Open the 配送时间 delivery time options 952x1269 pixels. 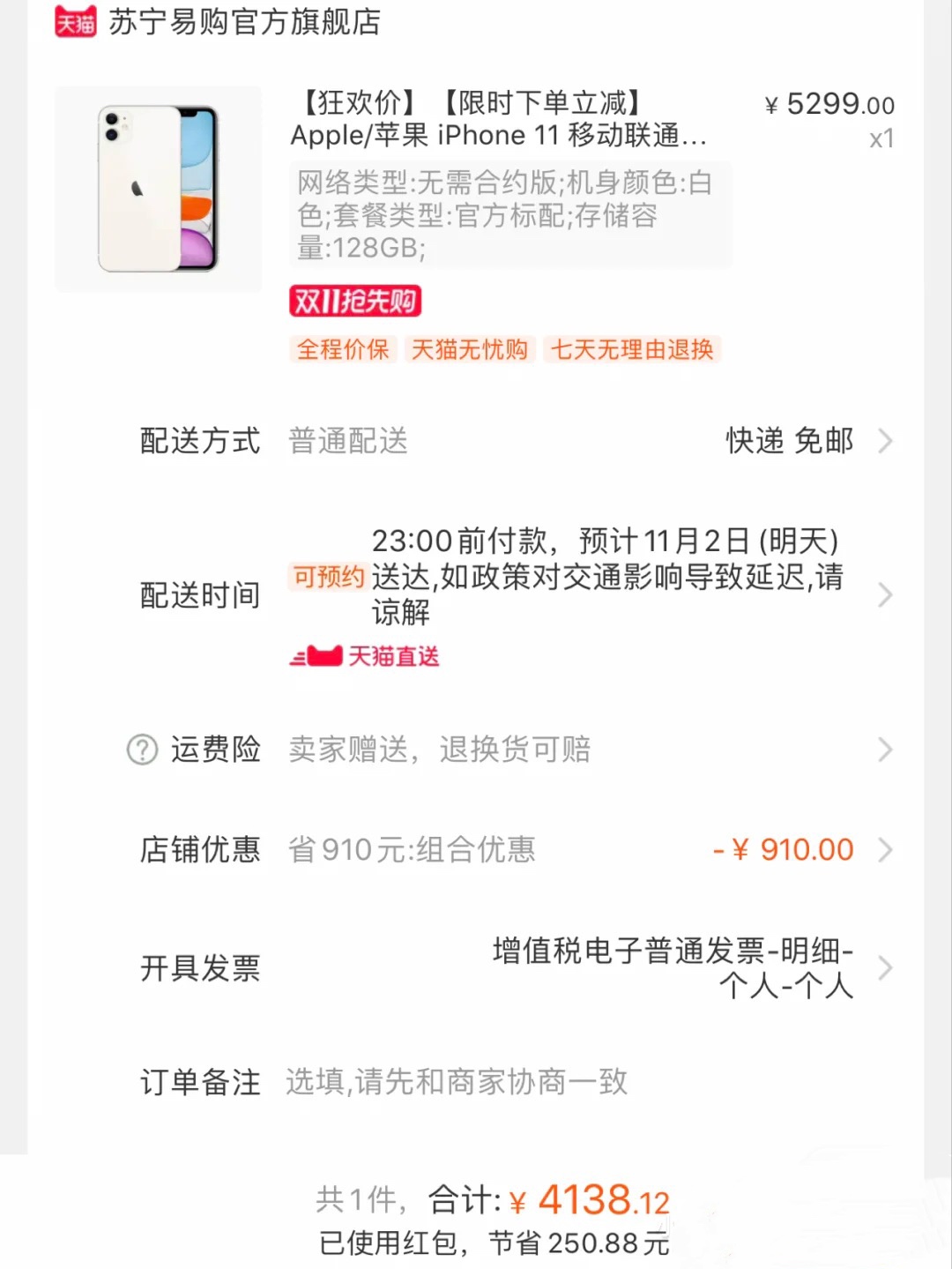885,595
